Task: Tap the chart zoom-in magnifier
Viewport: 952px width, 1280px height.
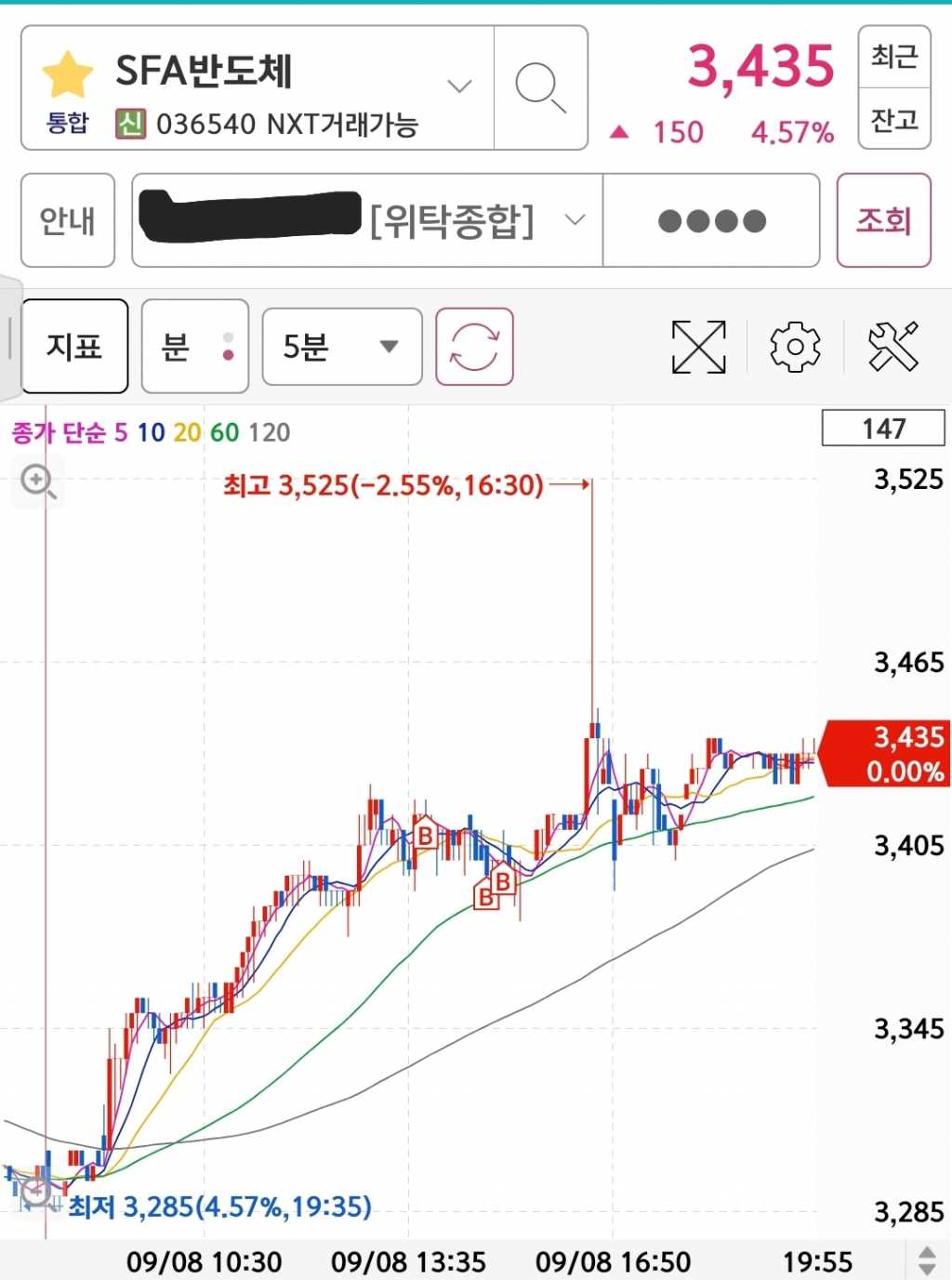Action: (x=38, y=482)
